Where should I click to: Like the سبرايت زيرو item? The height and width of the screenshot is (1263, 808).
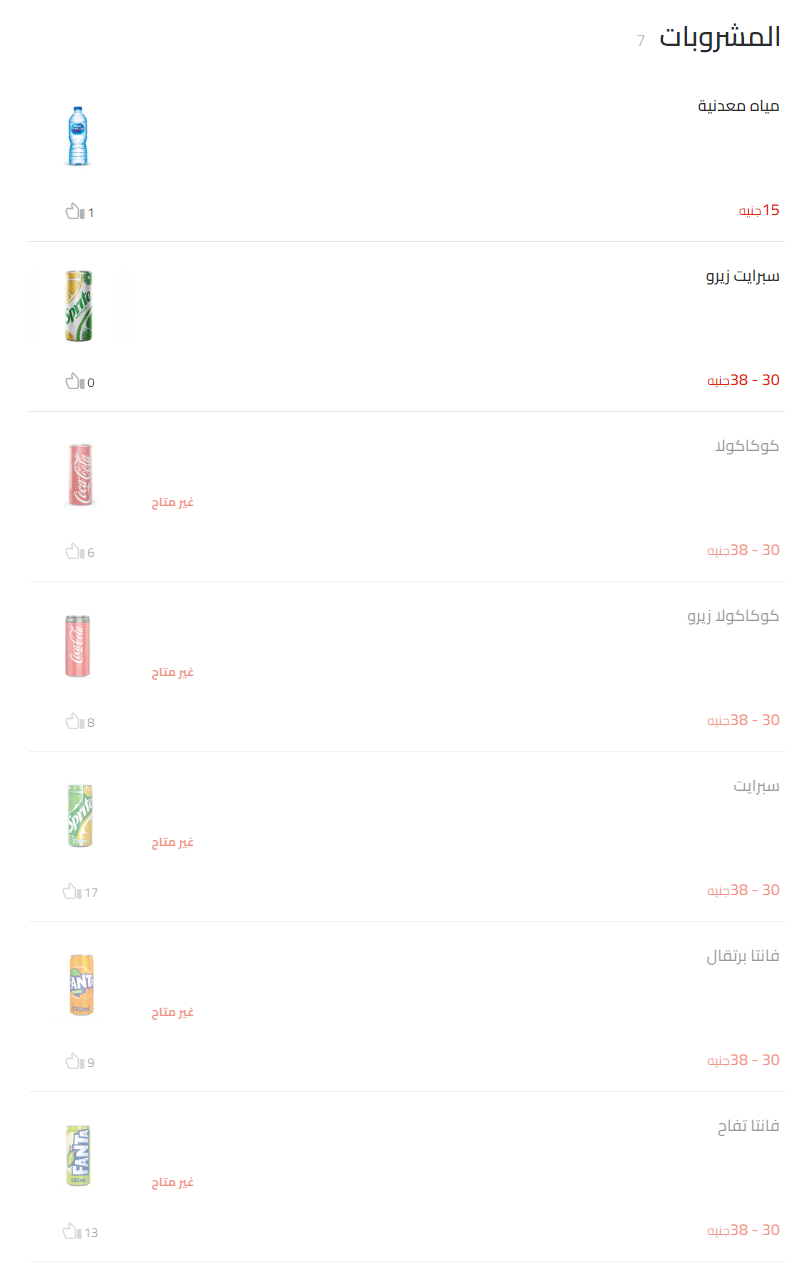73,382
